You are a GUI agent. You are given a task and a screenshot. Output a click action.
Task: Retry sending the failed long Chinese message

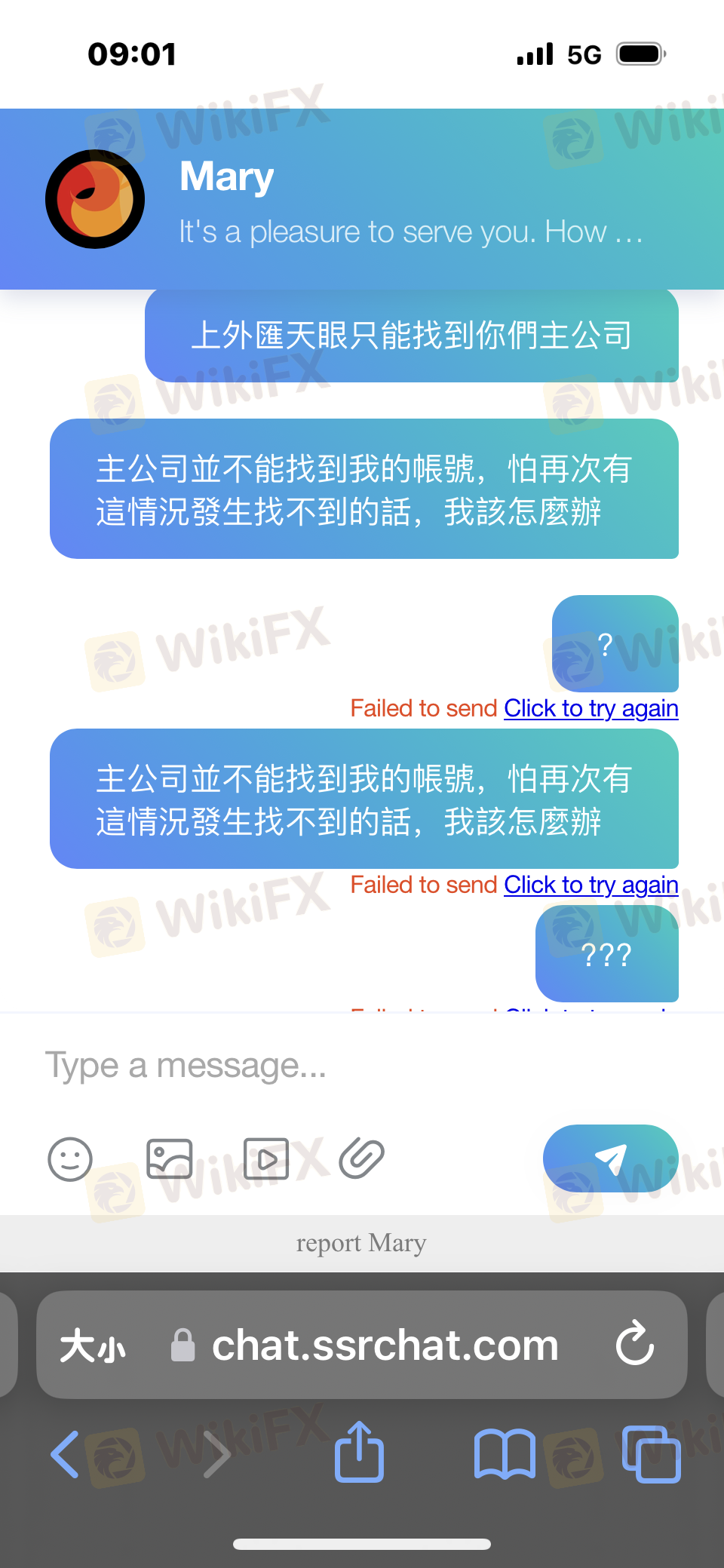591,885
